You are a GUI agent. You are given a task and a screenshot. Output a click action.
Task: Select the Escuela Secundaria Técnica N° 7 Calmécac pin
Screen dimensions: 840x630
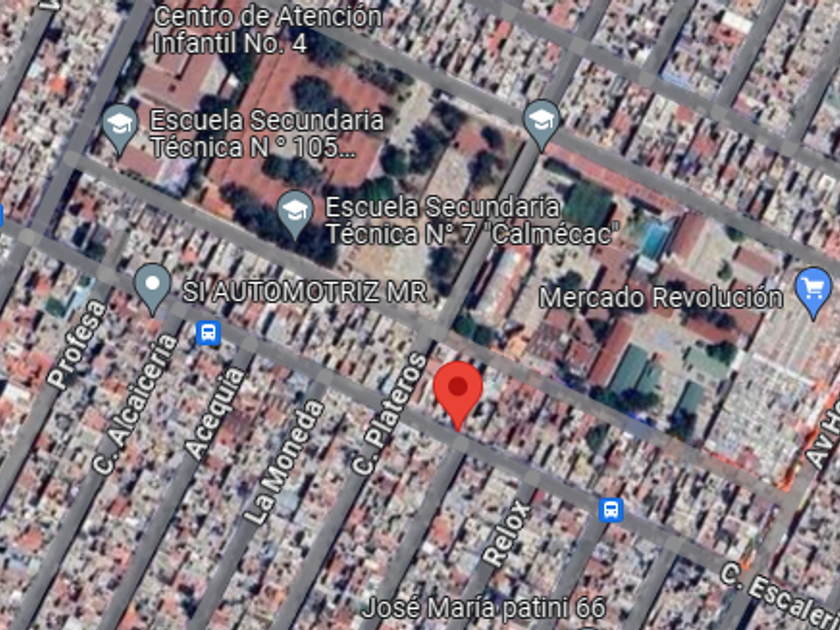(295, 215)
